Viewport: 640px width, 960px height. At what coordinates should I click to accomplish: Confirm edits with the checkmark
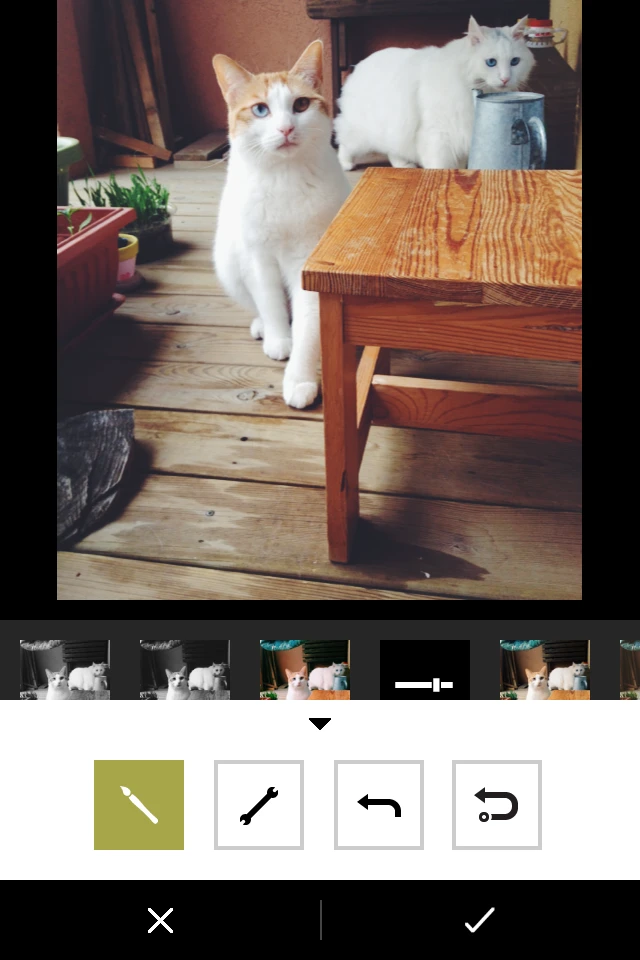tap(480, 920)
